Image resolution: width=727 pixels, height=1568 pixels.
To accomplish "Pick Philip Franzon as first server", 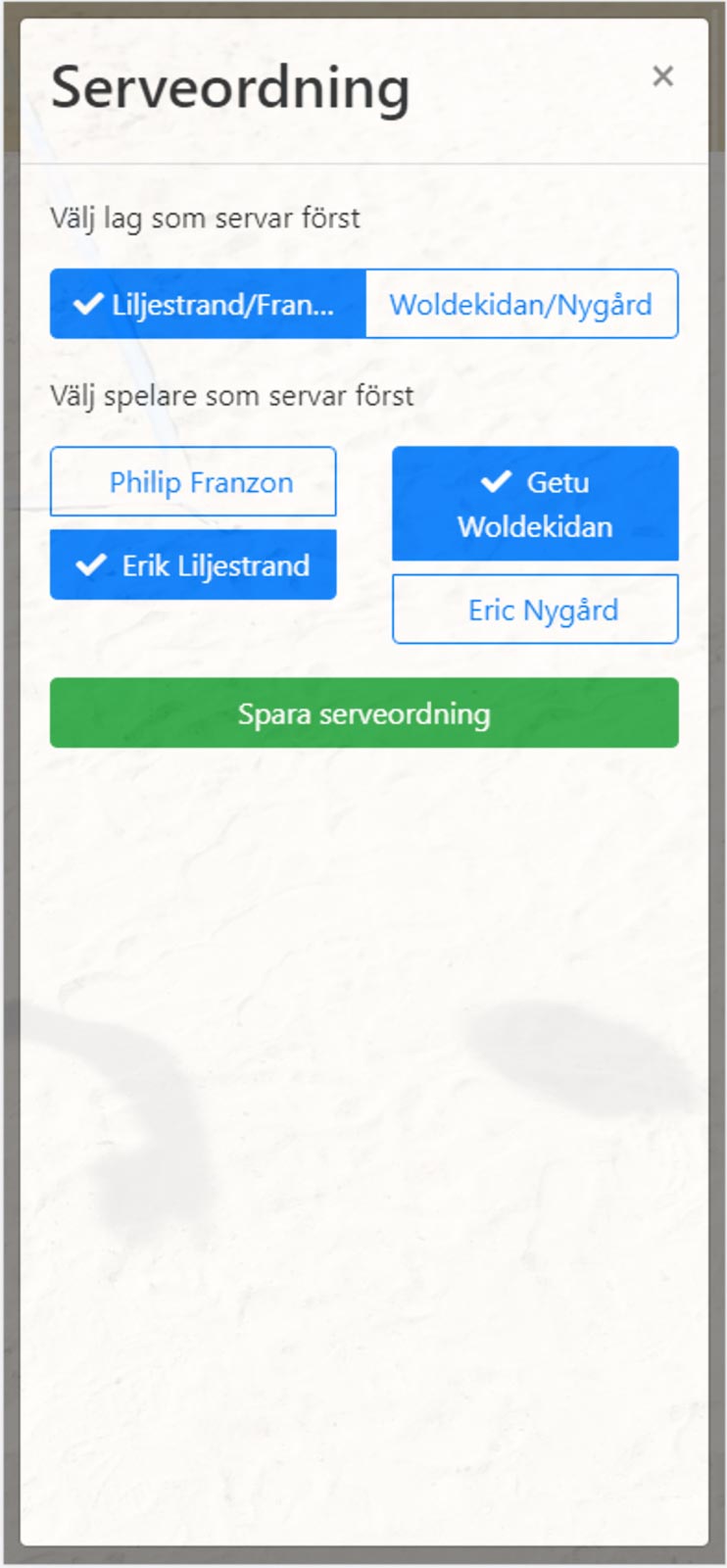I will pyautogui.click(x=193, y=481).
